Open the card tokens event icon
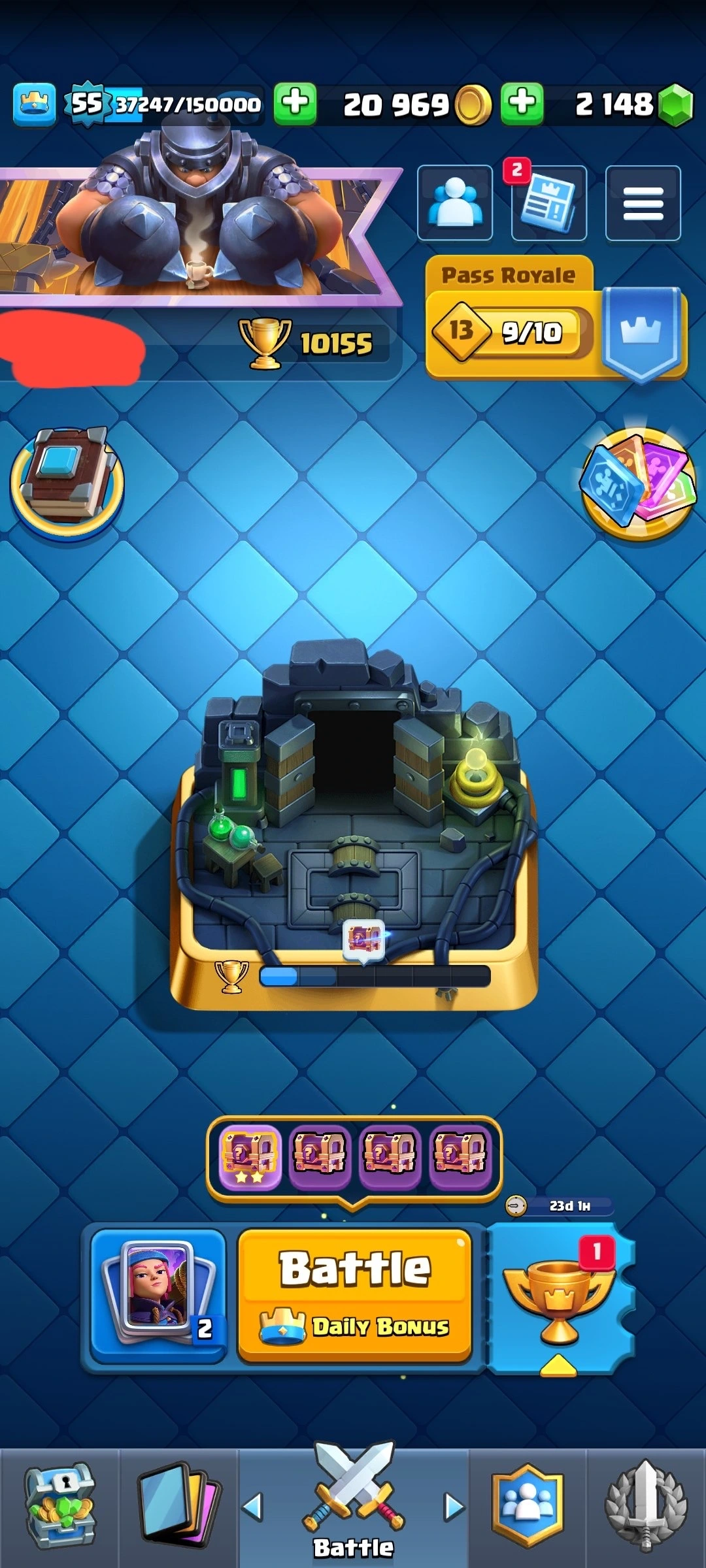 click(x=637, y=485)
